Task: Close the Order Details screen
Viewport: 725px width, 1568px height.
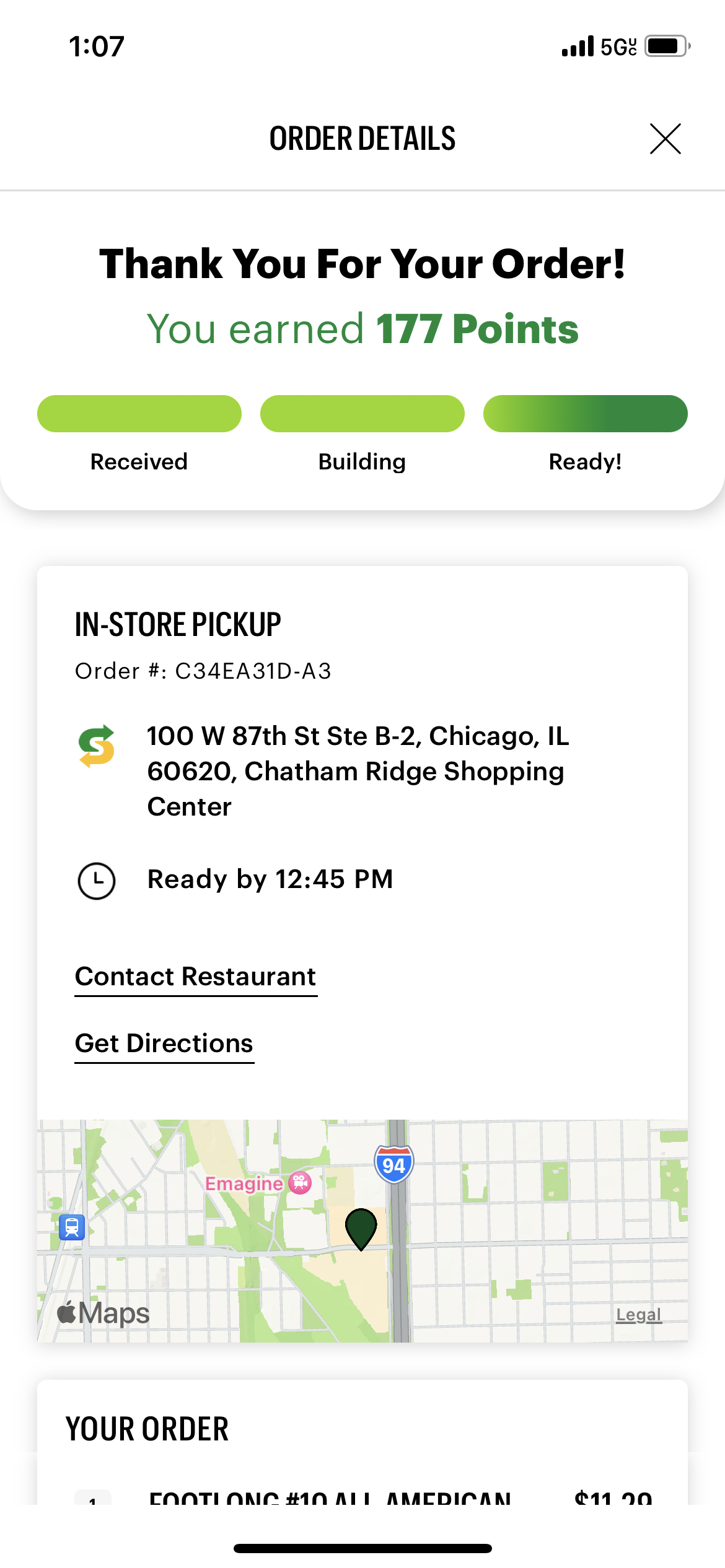Action: pos(665,139)
